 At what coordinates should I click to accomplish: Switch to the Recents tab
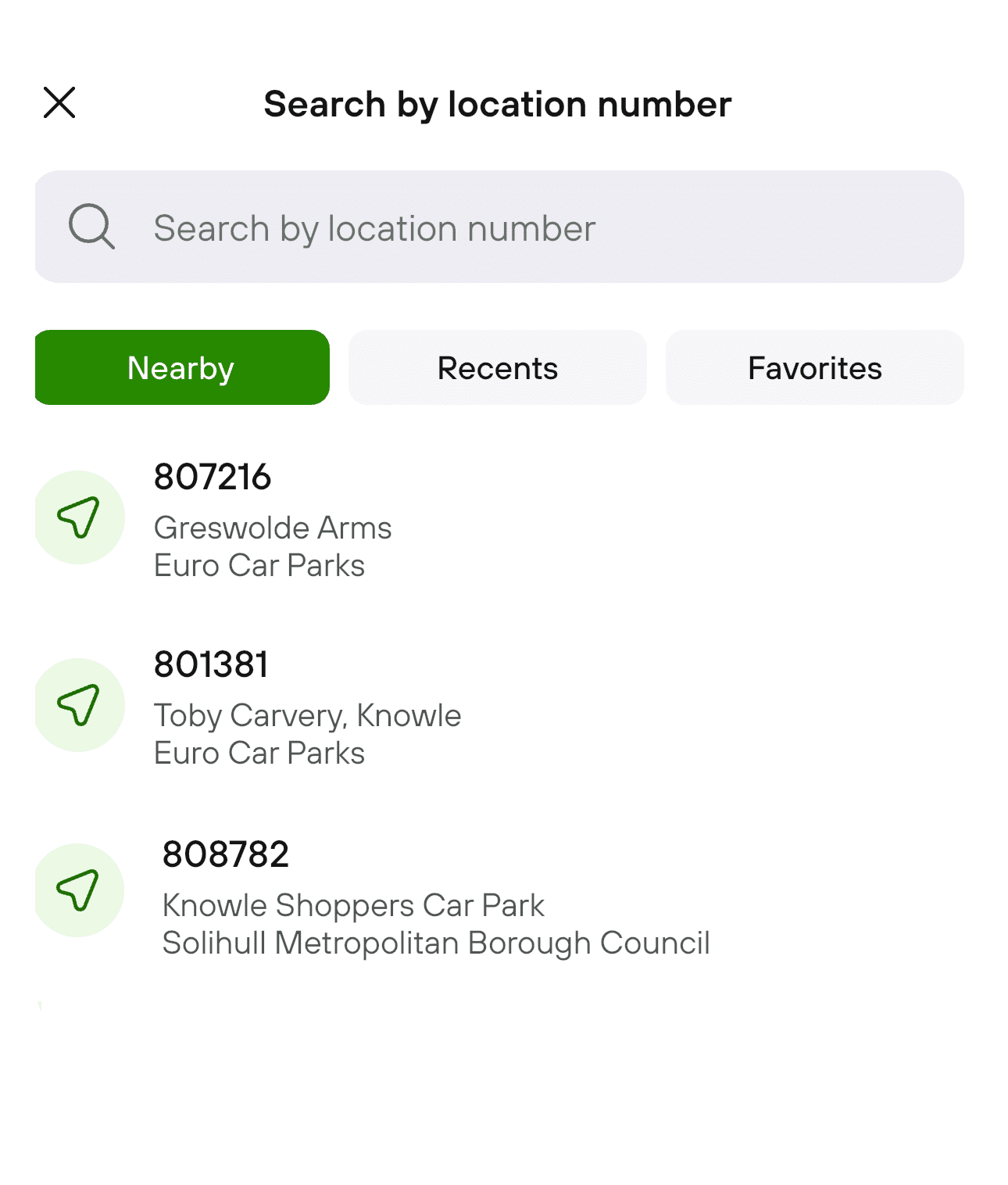[498, 367]
